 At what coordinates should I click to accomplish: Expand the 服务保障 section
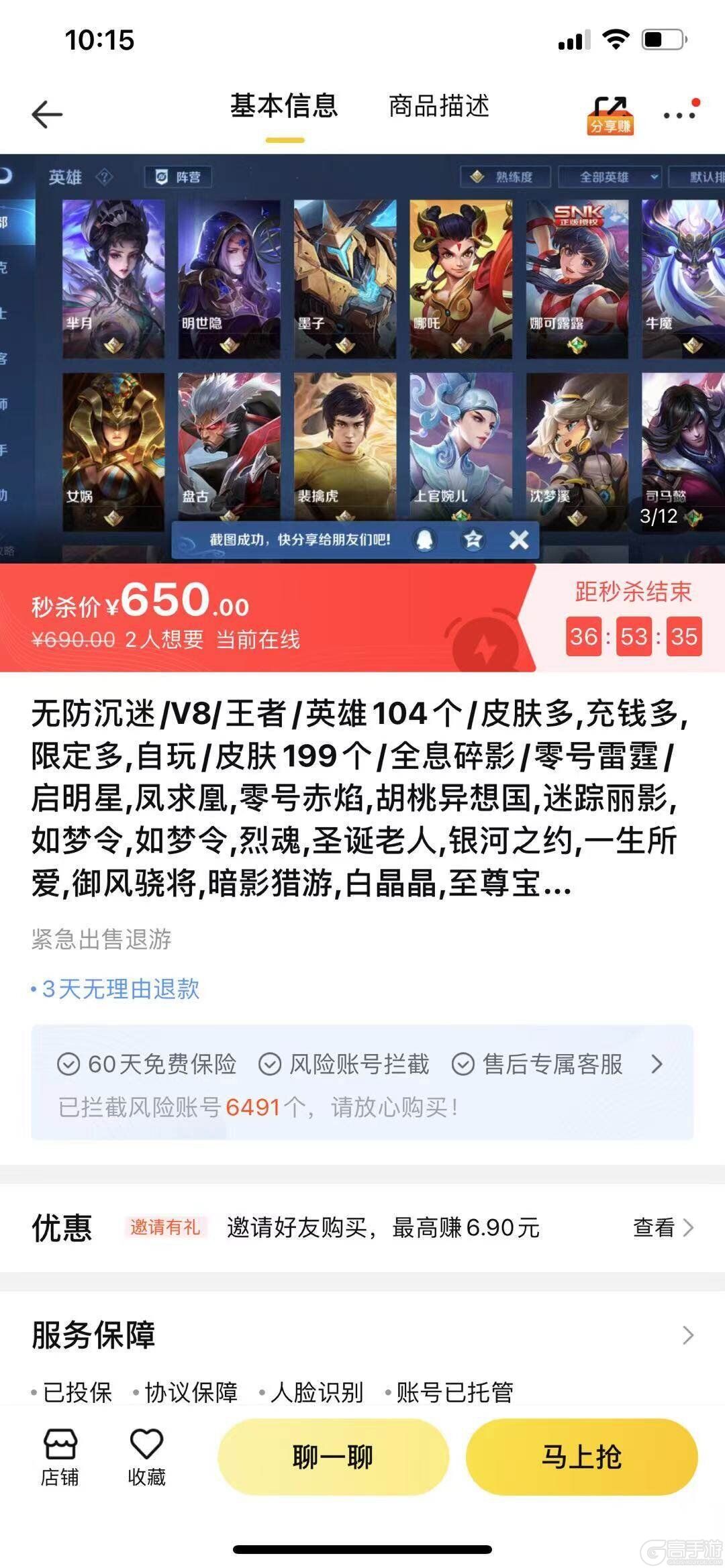687,1335
